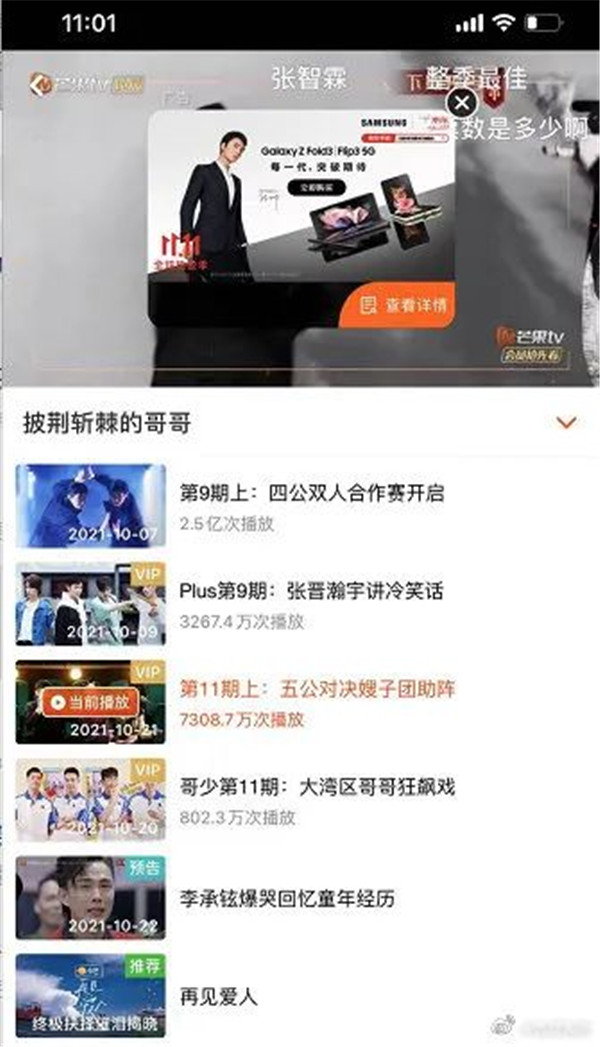Close the Samsung ad popup
Viewport: 600px width, 1047px height.
(461, 103)
